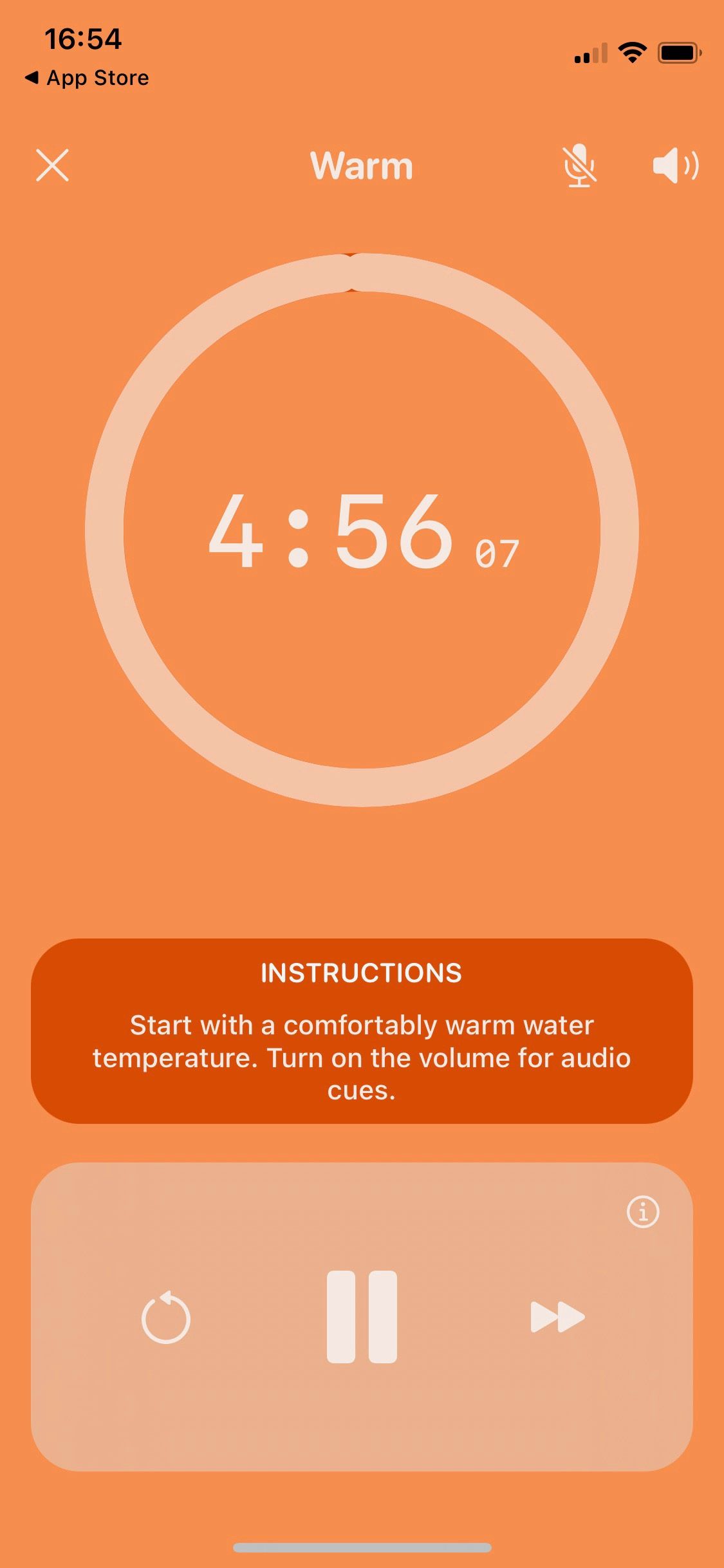Toggle the muted microphone icon

click(579, 165)
